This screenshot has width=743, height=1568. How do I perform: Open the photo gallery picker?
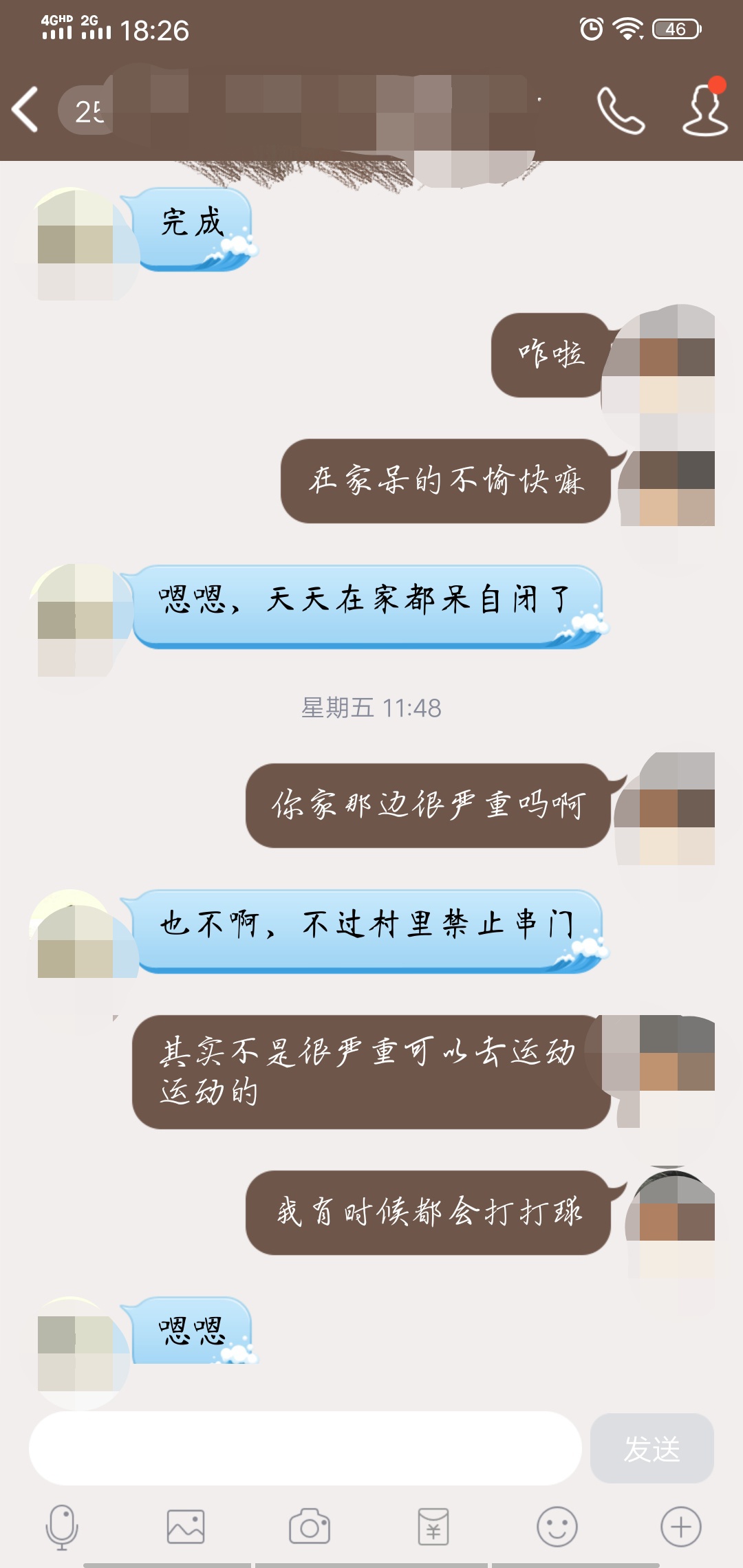186,1527
